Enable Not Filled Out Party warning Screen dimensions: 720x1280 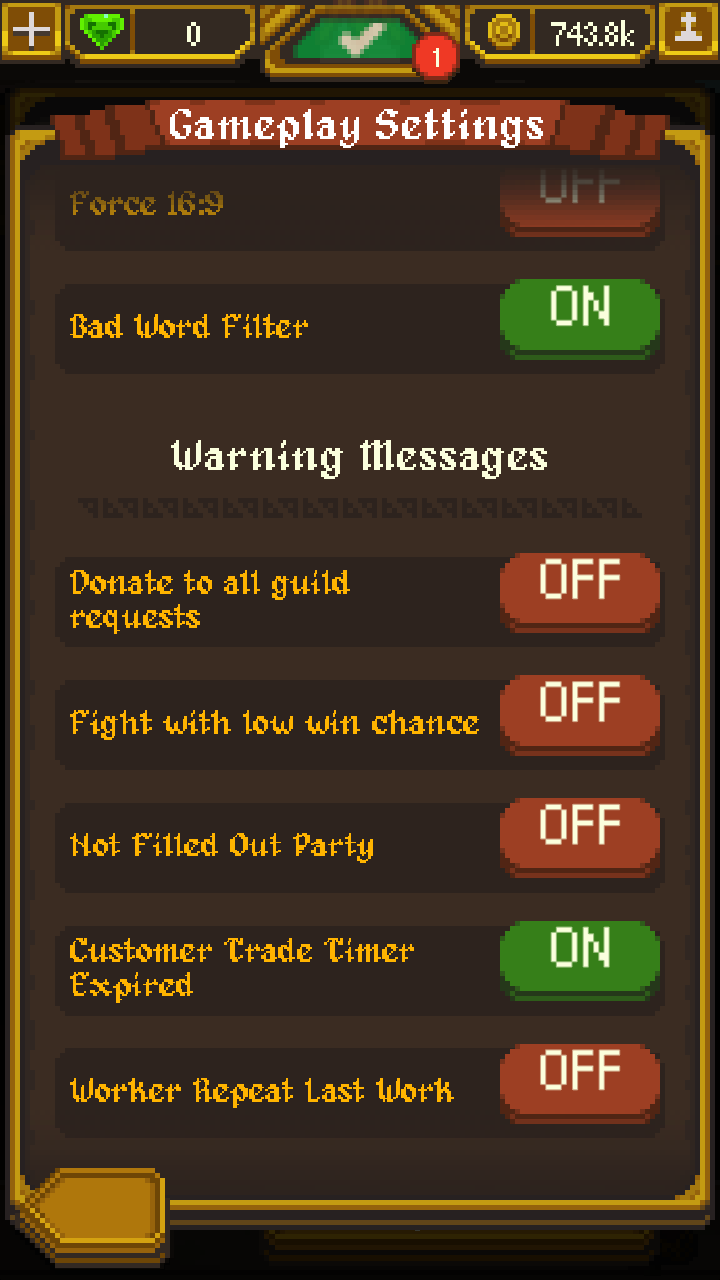pos(579,835)
